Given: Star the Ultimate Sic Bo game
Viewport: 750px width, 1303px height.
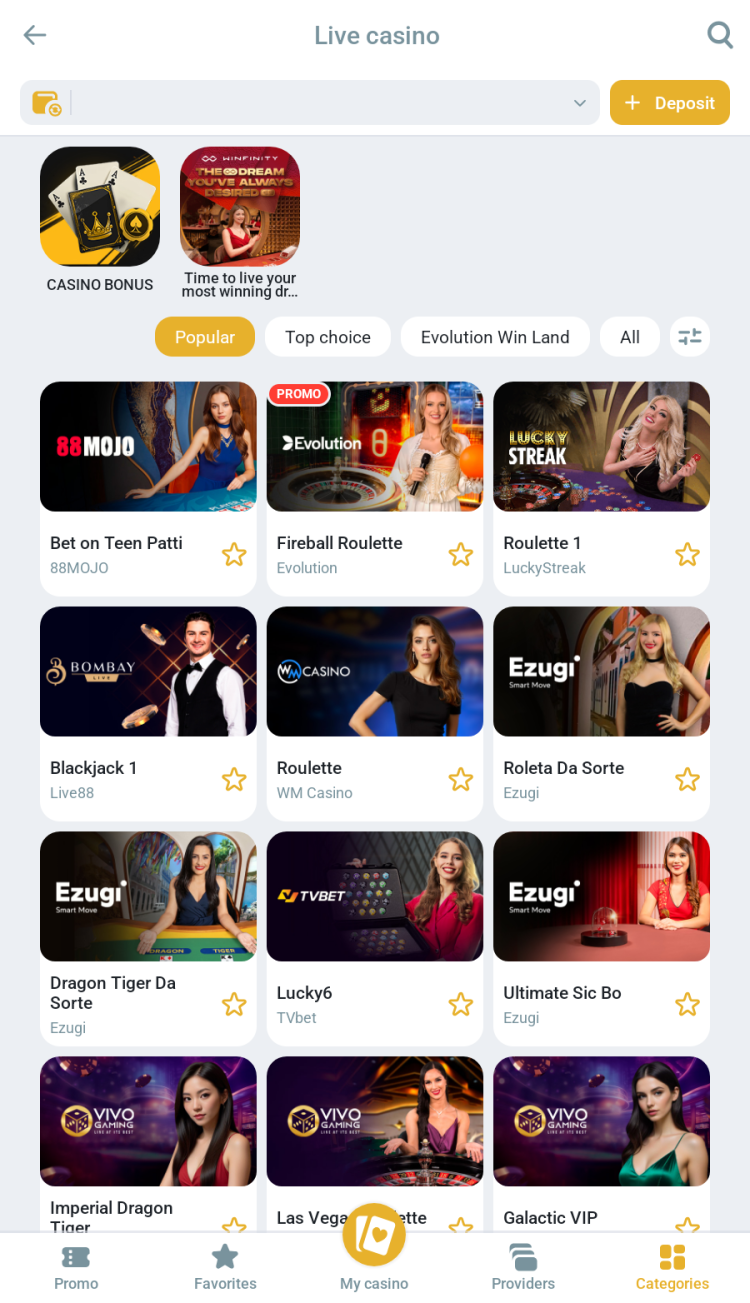Looking at the screenshot, I should click(687, 1005).
